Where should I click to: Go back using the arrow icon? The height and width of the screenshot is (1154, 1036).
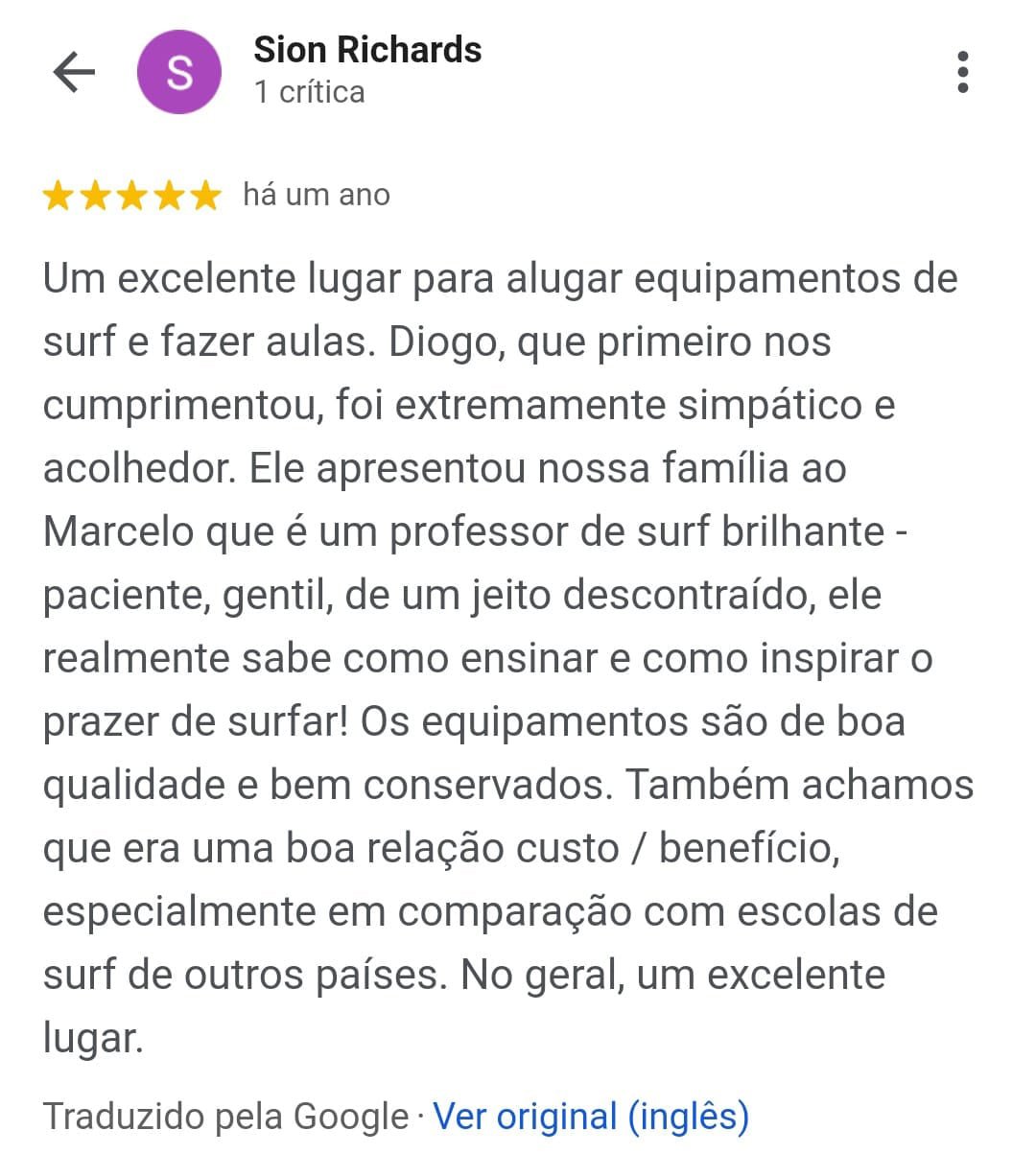tap(74, 72)
